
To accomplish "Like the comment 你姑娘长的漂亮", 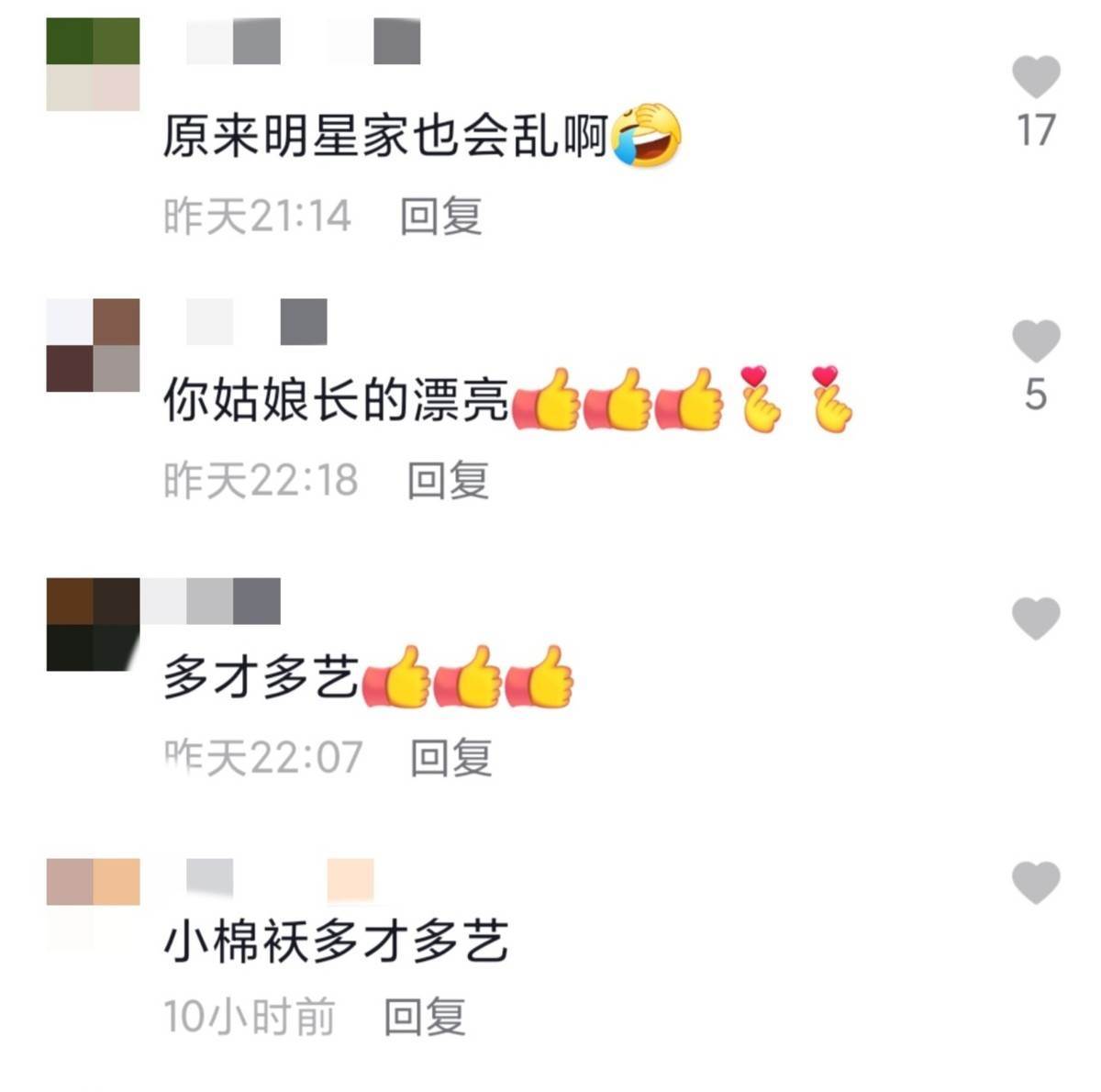I will (x=1036, y=341).
